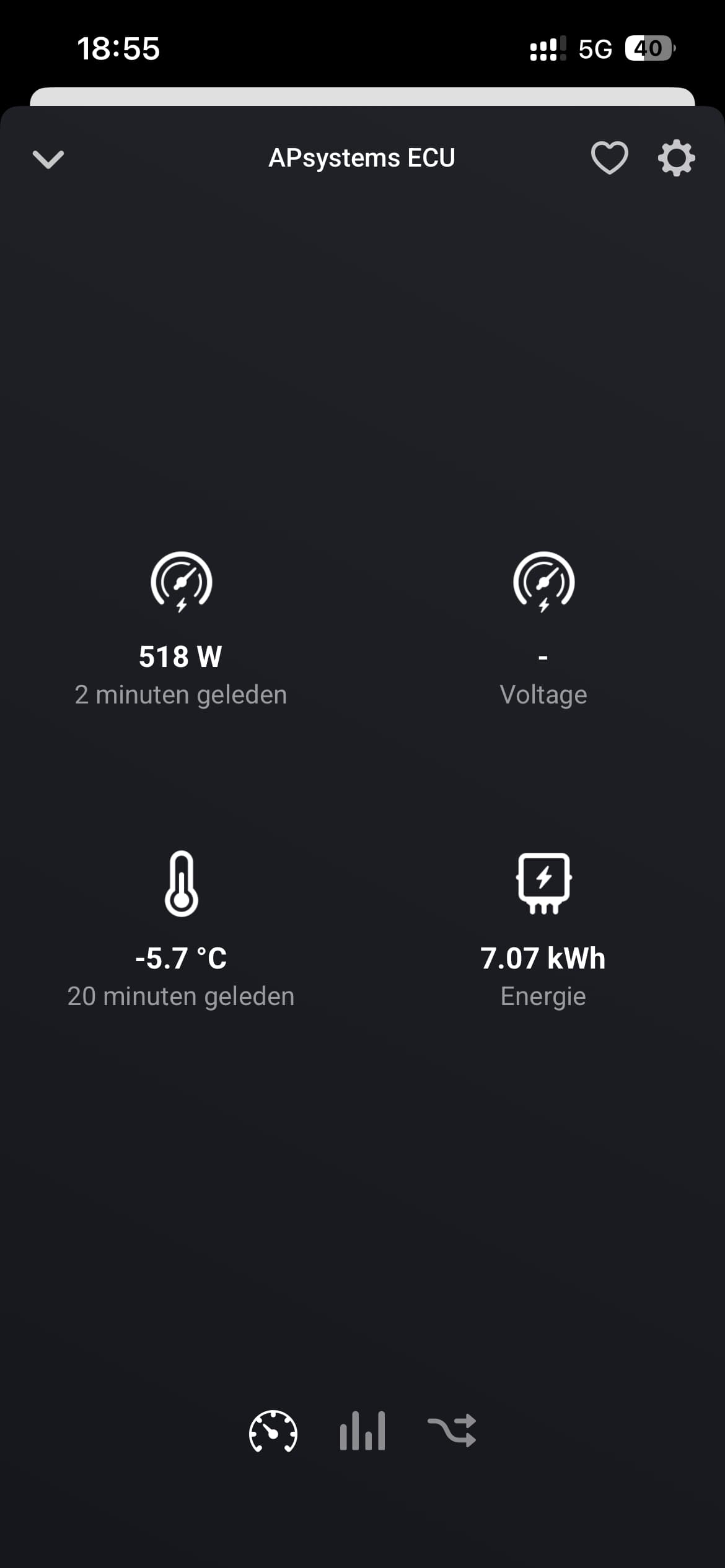Switch to the bar chart insights tab
Viewport: 725px width, 1568px height.
362,1431
